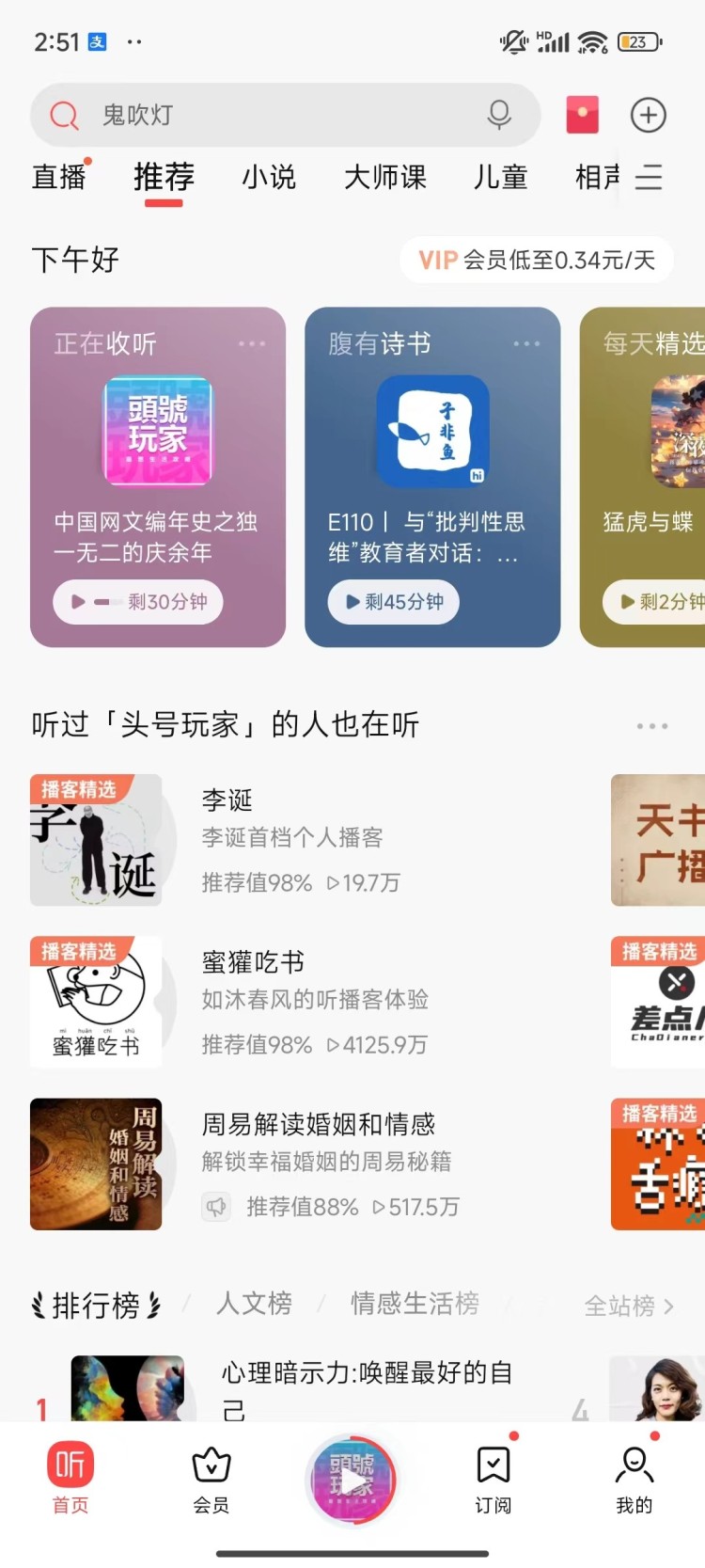
Task: Open the channel list menu icon
Action: tap(649, 177)
